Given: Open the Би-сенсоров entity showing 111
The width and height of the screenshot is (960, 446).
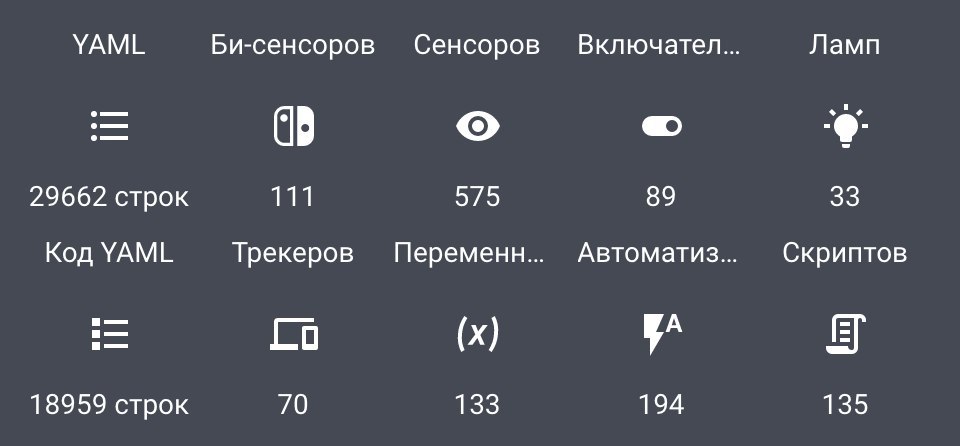Looking at the screenshot, I should 293,126.
